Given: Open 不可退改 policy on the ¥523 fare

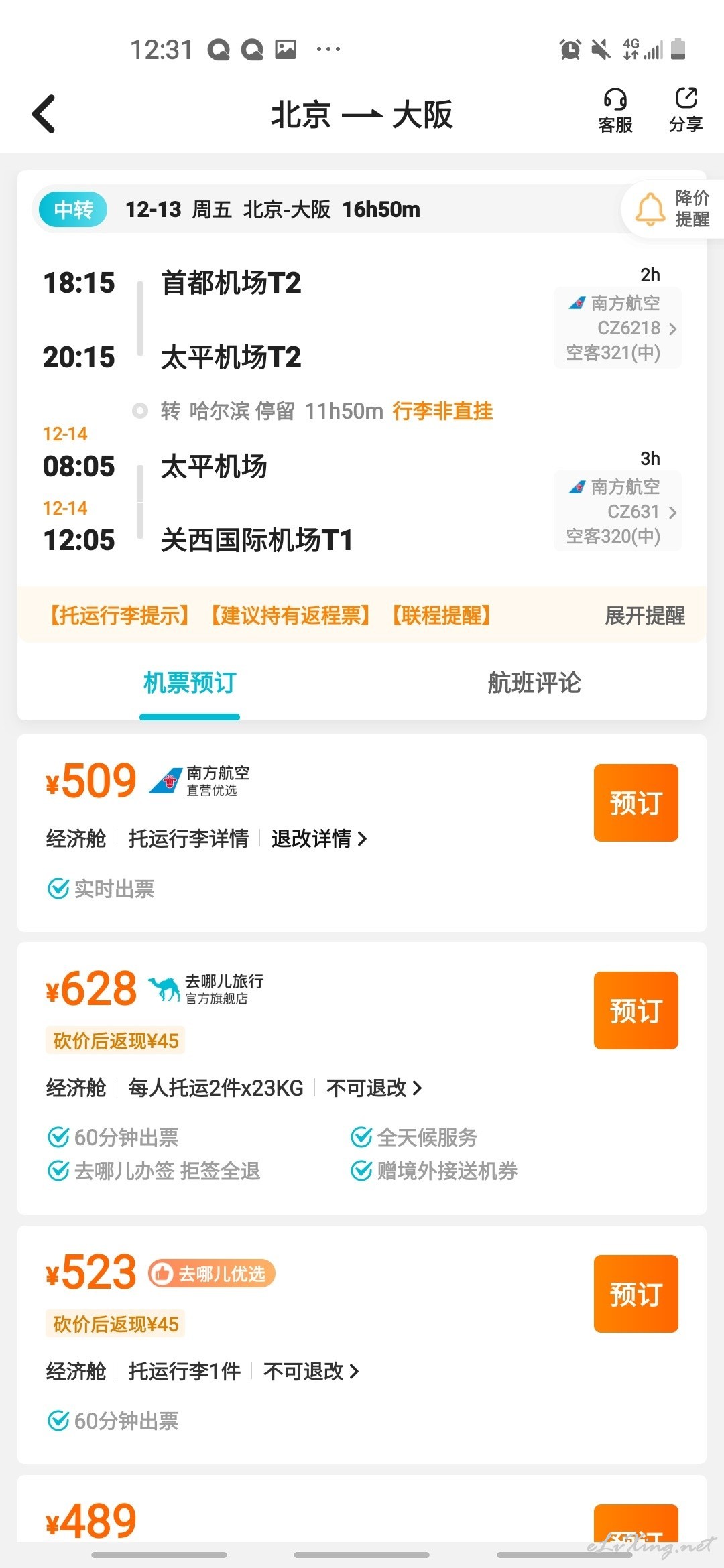Looking at the screenshot, I should pos(311,1371).
